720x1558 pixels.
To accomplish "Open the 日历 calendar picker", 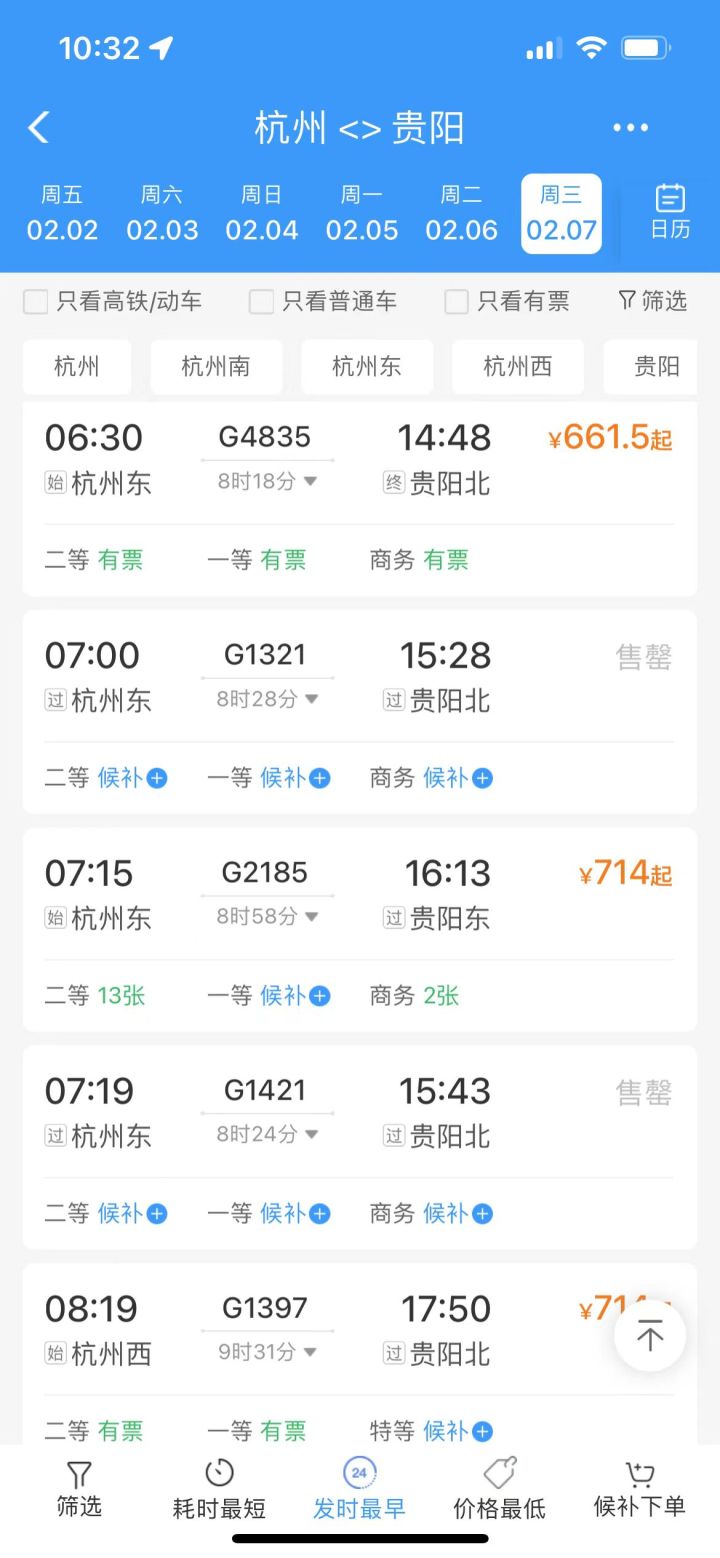I will coord(670,212).
